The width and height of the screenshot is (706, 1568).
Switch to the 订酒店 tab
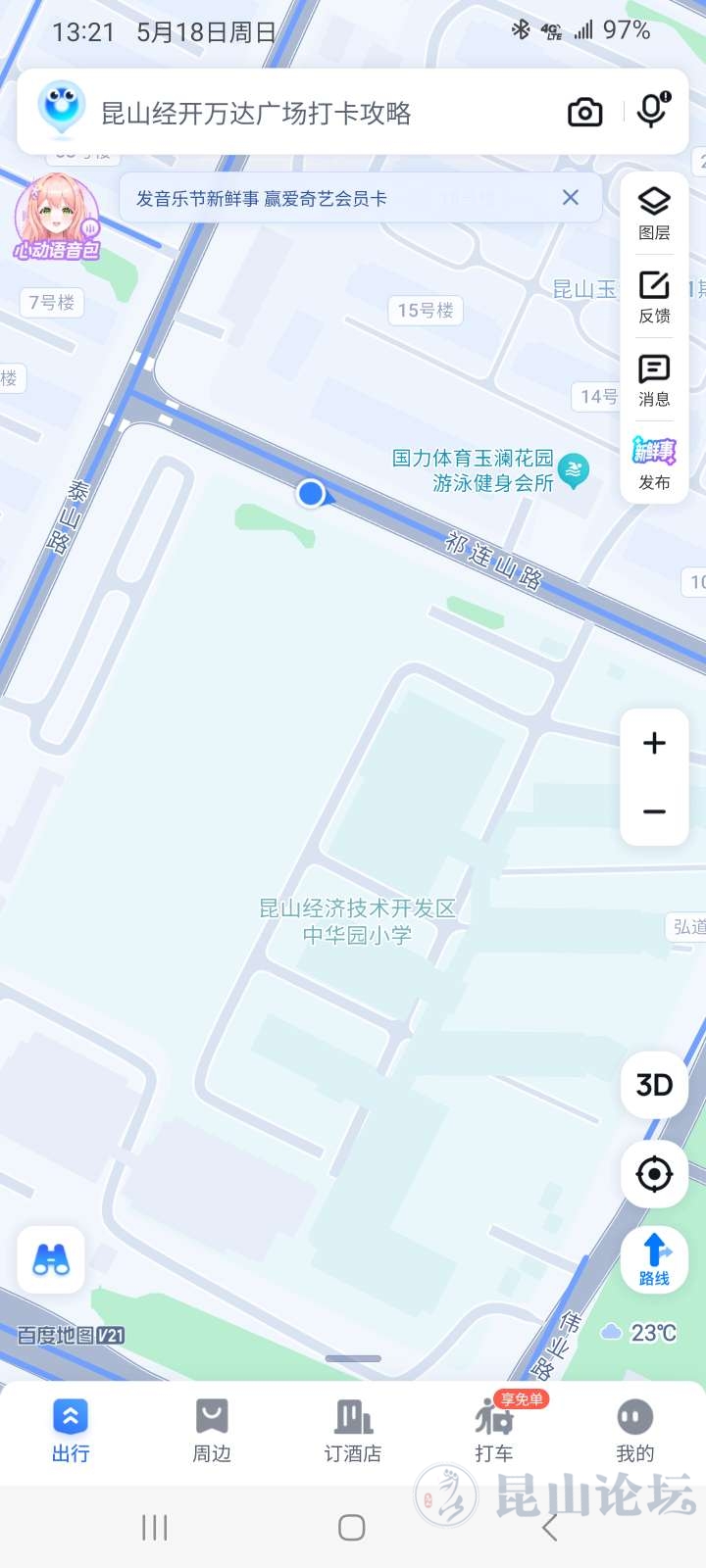pyautogui.click(x=353, y=1431)
